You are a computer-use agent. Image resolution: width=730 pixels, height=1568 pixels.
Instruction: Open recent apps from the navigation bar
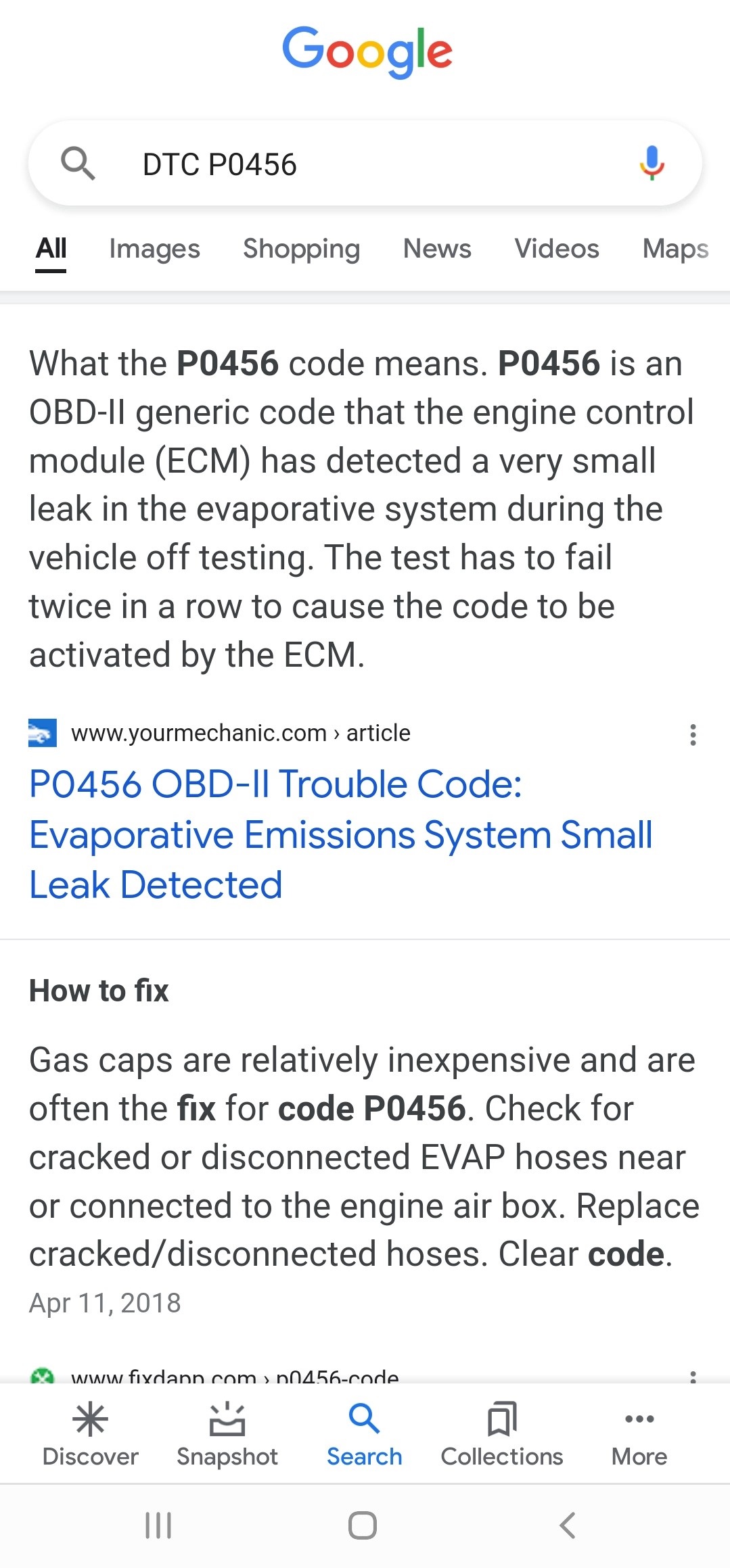coord(158,1525)
